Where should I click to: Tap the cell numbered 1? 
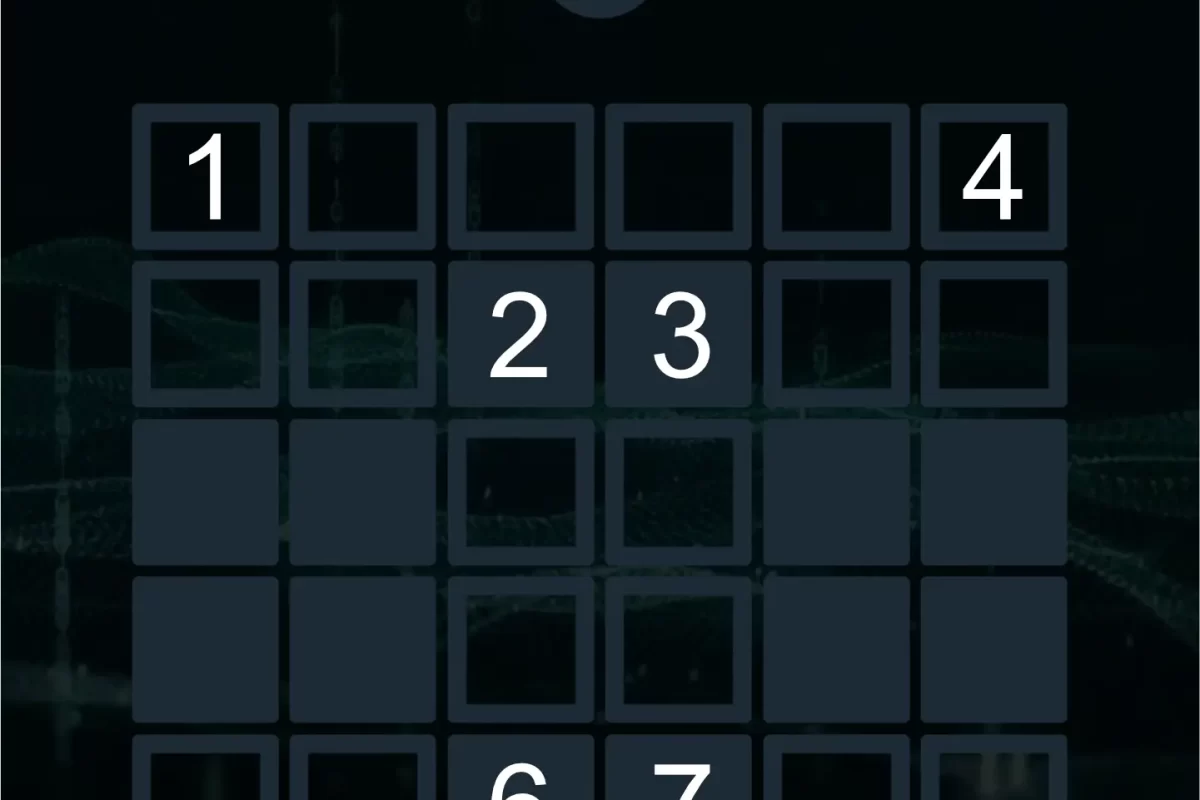(x=205, y=177)
